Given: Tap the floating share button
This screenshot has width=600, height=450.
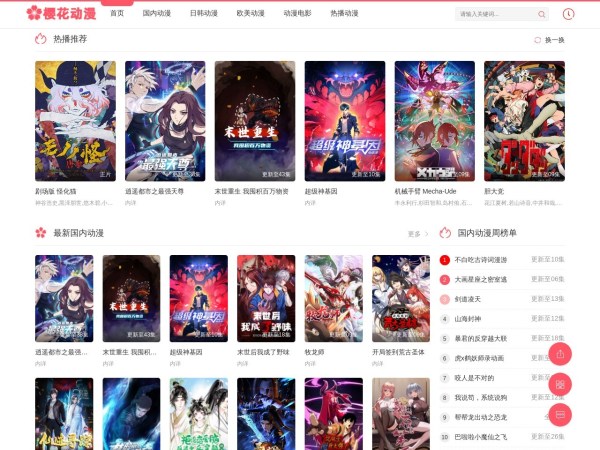Looking at the screenshot, I should pos(561,353).
